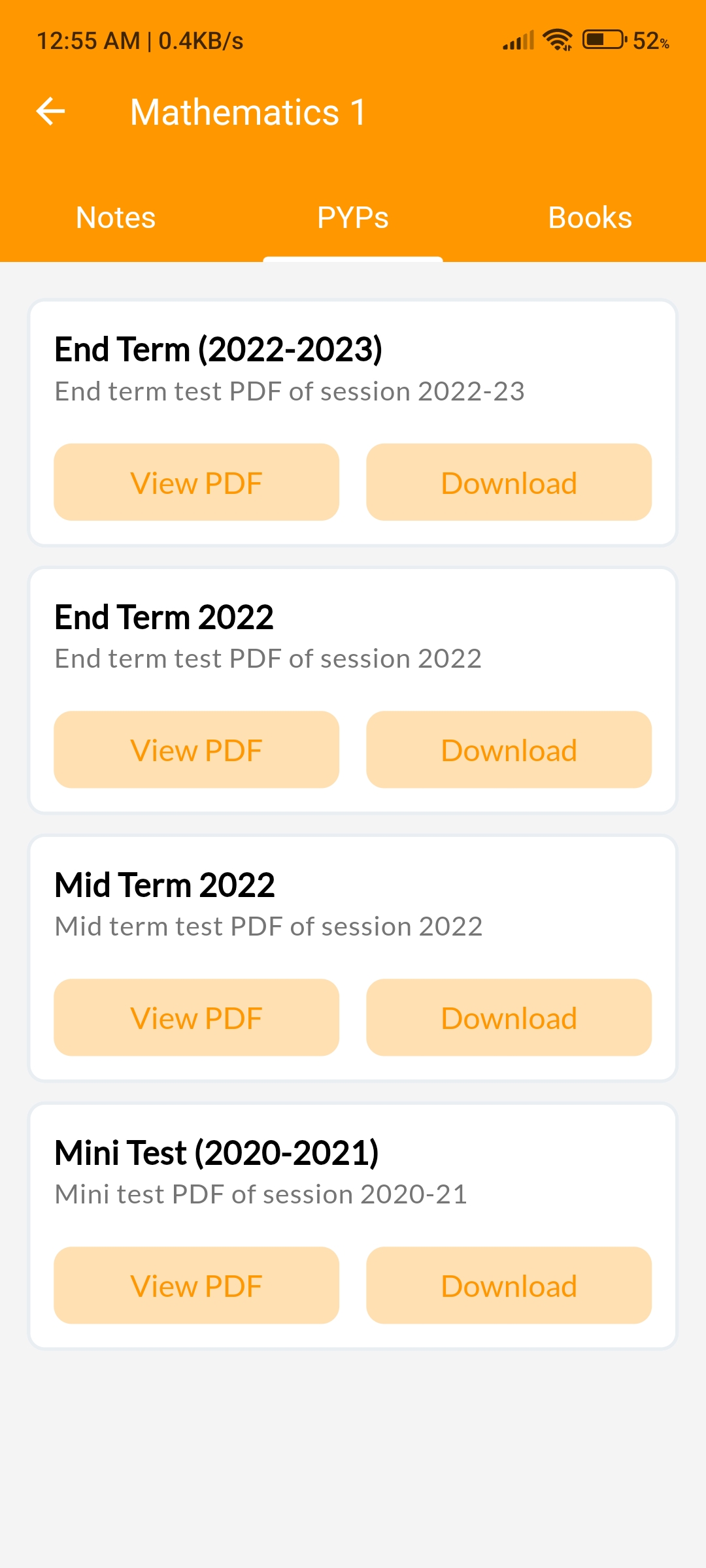Viewport: 706px width, 1568px height.
Task: Download the Mid Term 2022 paper
Action: tap(509, 1018)
